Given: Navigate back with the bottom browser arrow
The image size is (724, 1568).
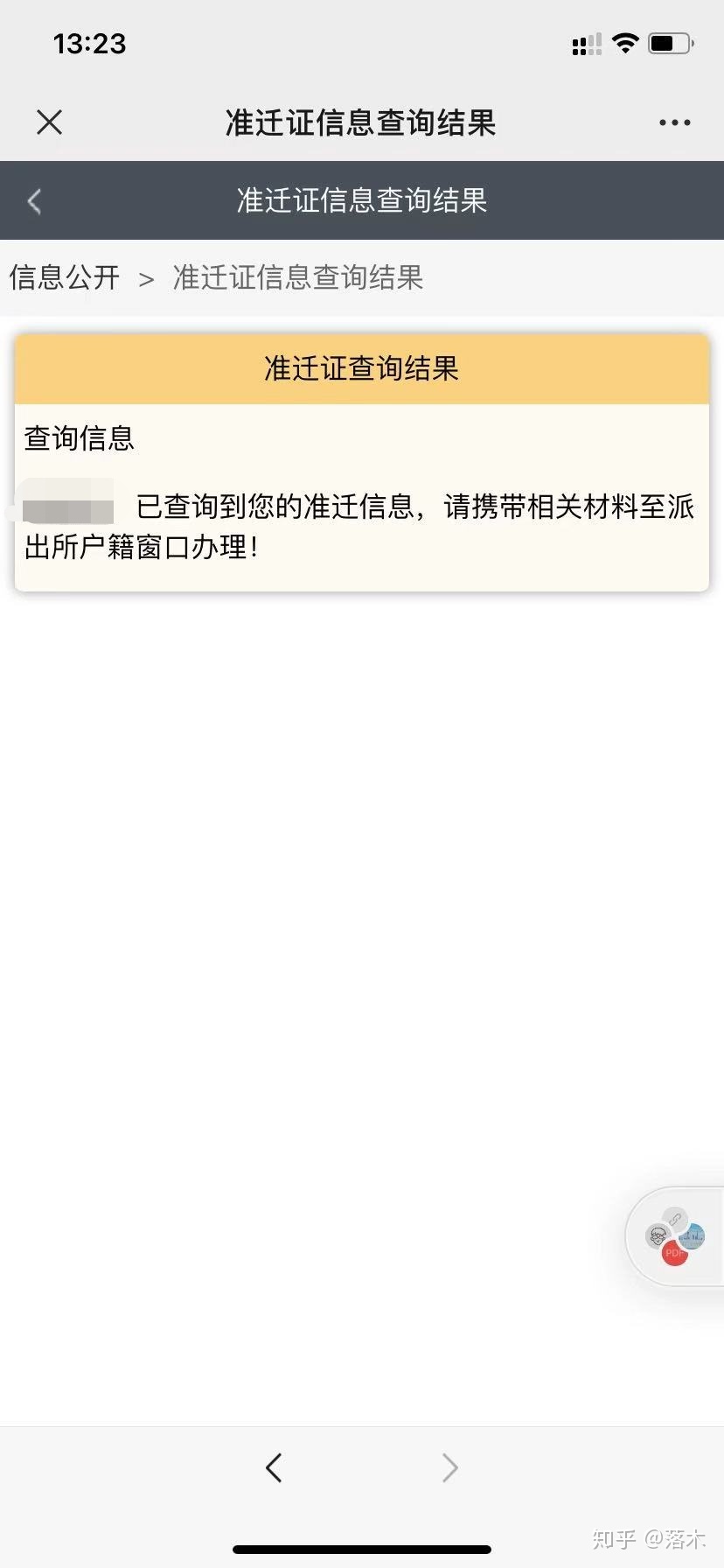Looking at the screenshot, I should (274, 1467).
